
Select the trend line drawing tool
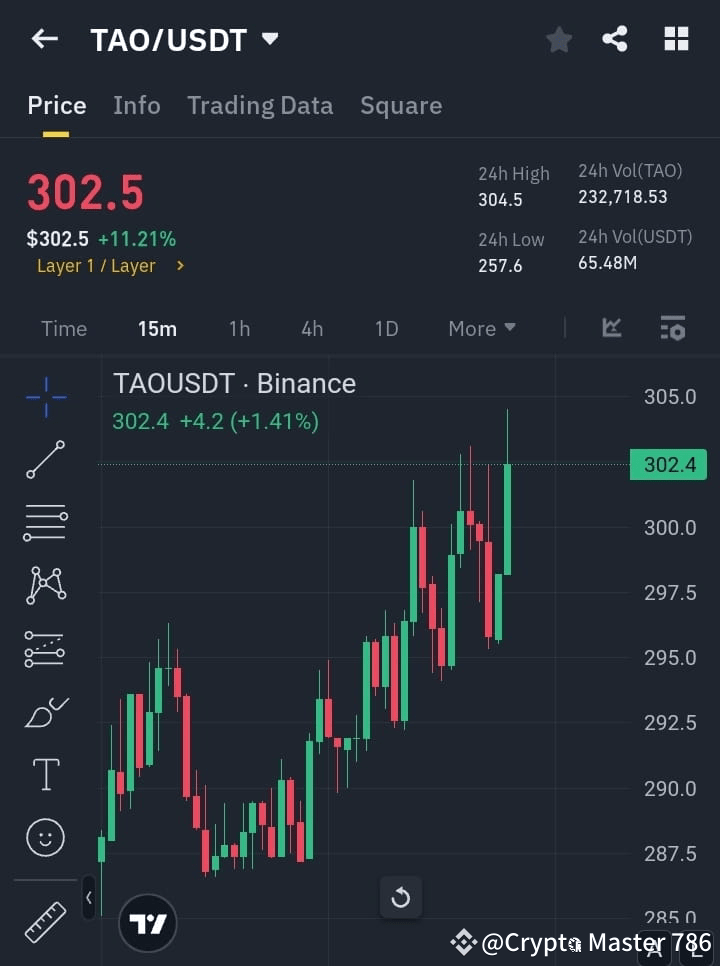(44, 460)
